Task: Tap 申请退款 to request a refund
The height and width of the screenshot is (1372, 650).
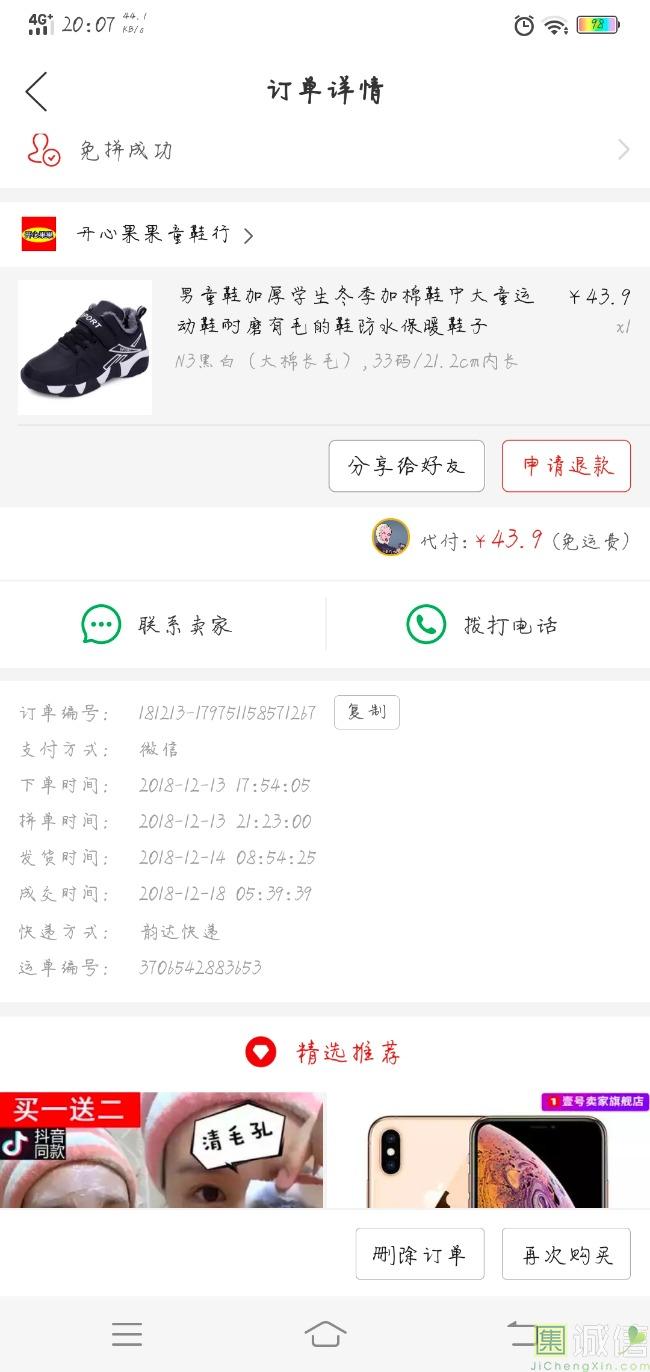Action: click(x=566, y=466)
